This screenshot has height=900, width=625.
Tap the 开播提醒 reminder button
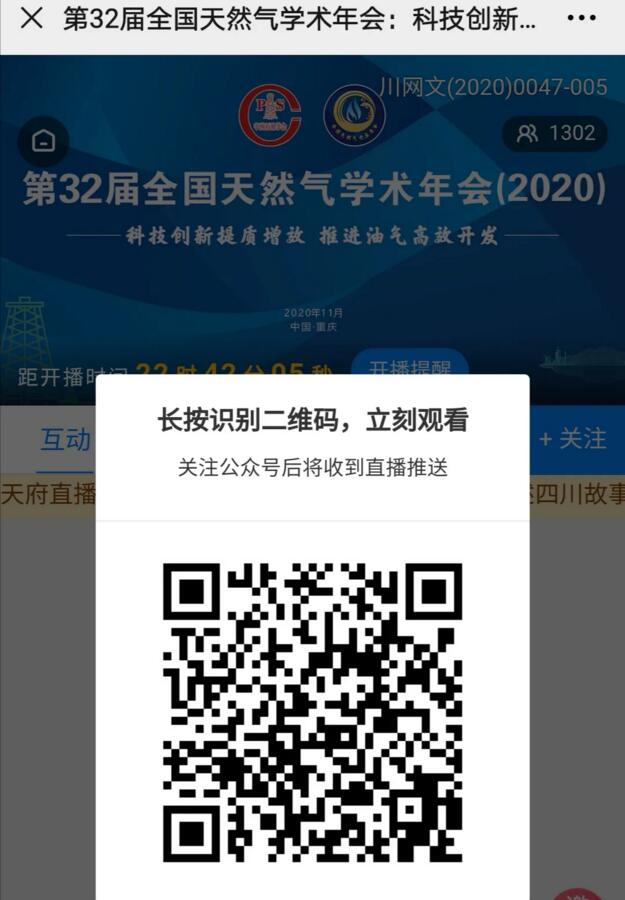point(409,364)
